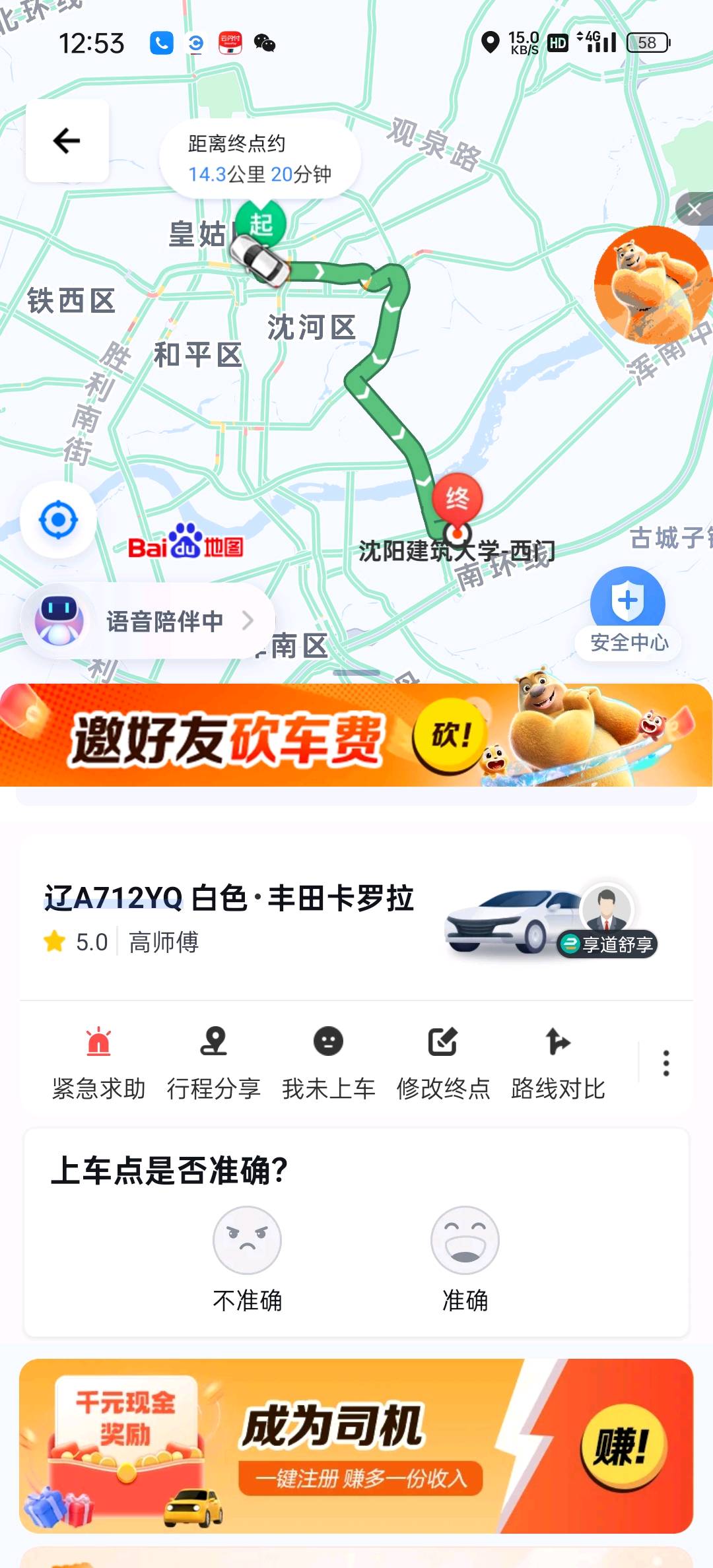This screenshot has height=1568, width=713.
Task: Rate pickup point as 不准确
Action: tap(247, 1257)
